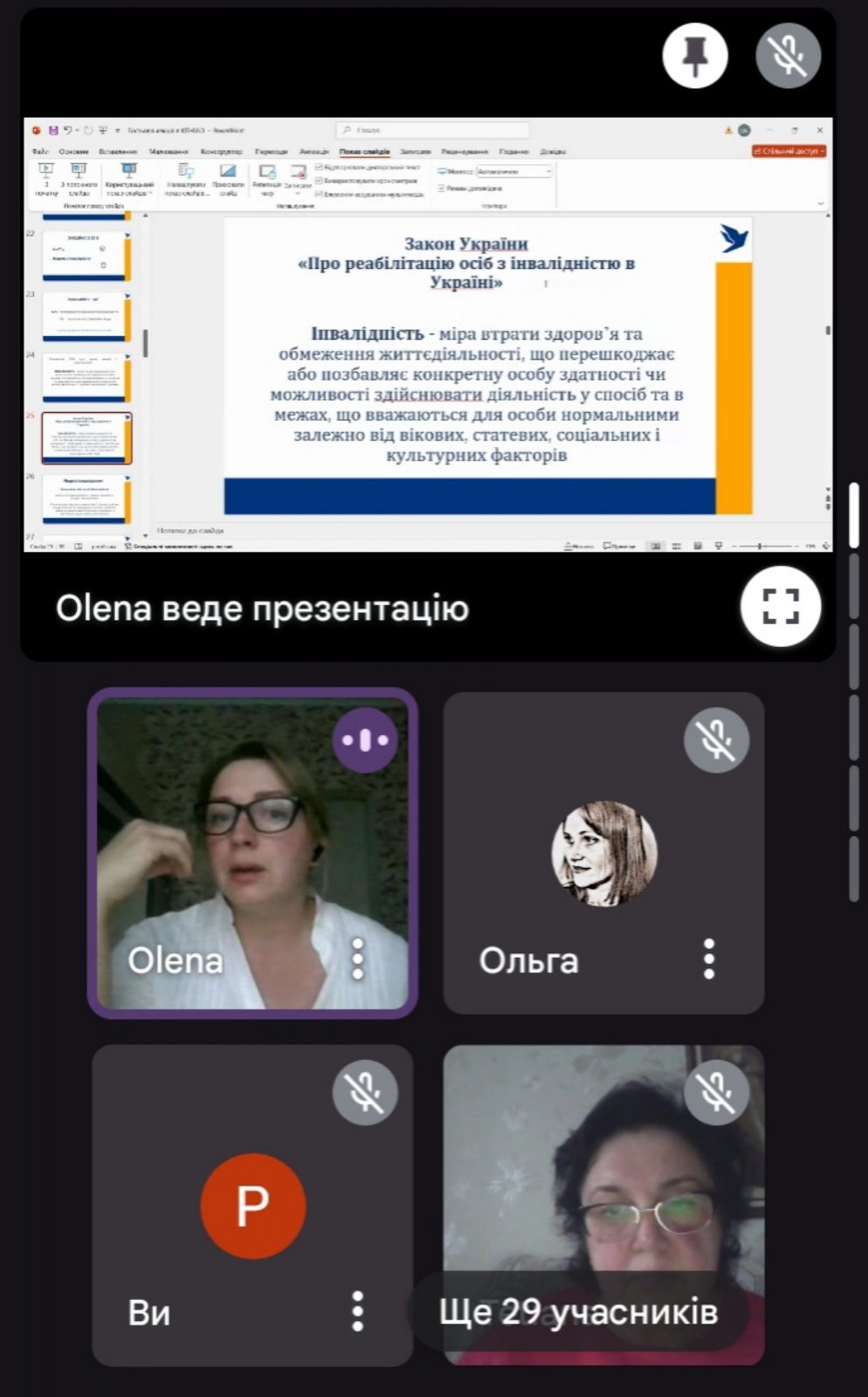The image size is (868, 1397).
Task: Open options menu on Ольга's tile
Action: pos(709,959)
